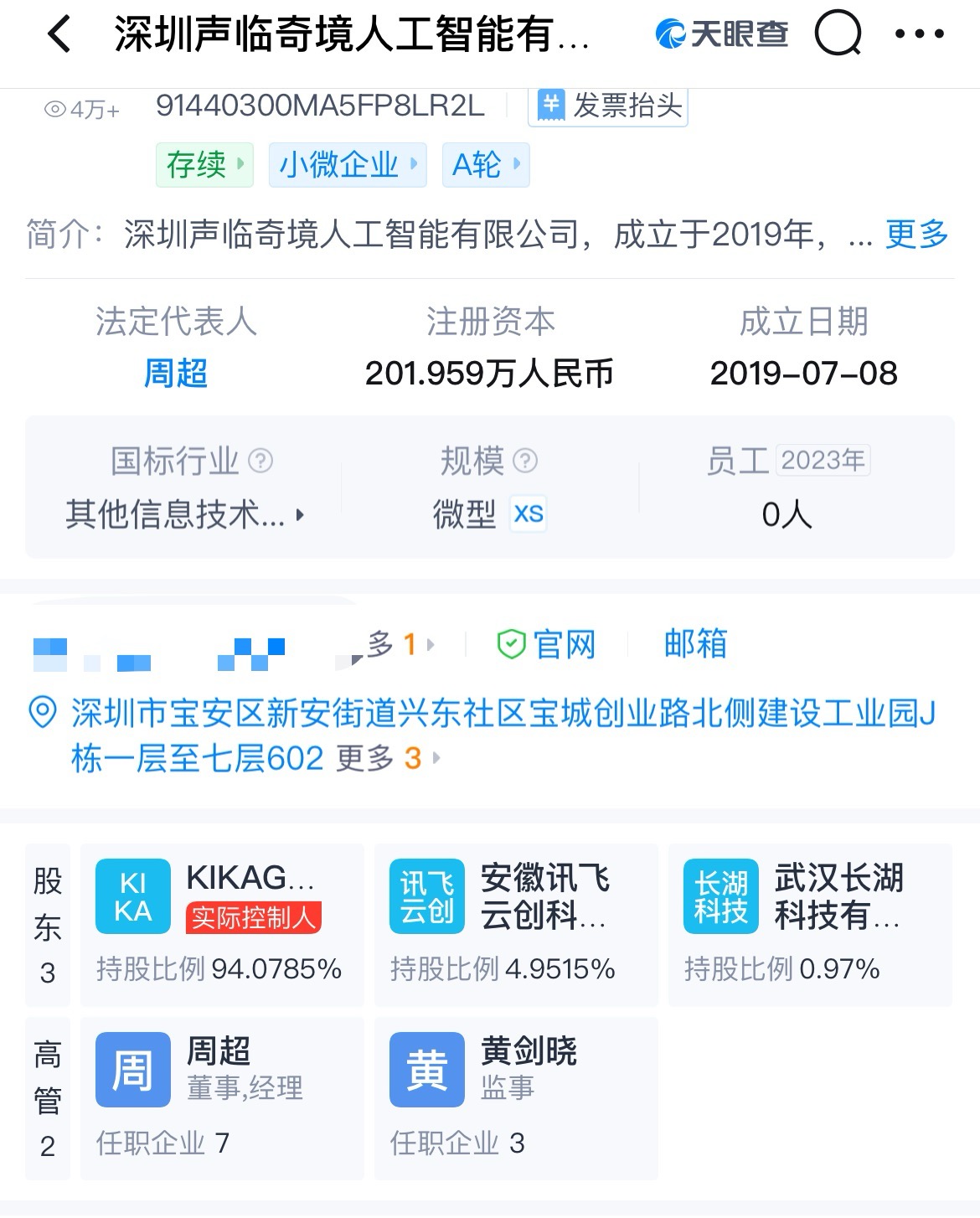Image resolution: width=980 pixels, height=1218 pixels.
Task: Open the 存续 status tag
Action: 204,164
